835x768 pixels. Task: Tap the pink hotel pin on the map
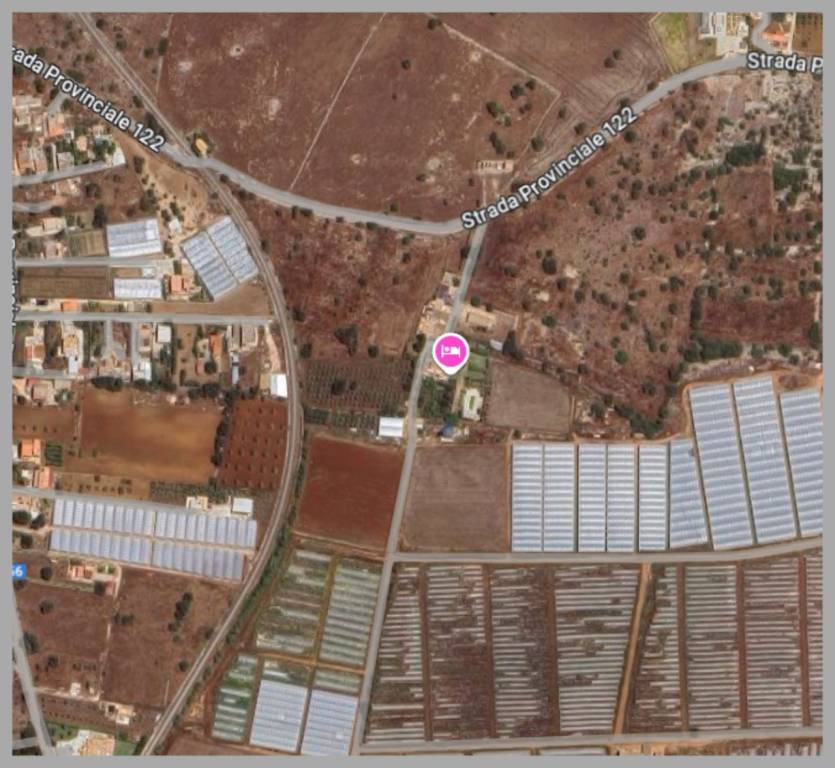[450, 352]
